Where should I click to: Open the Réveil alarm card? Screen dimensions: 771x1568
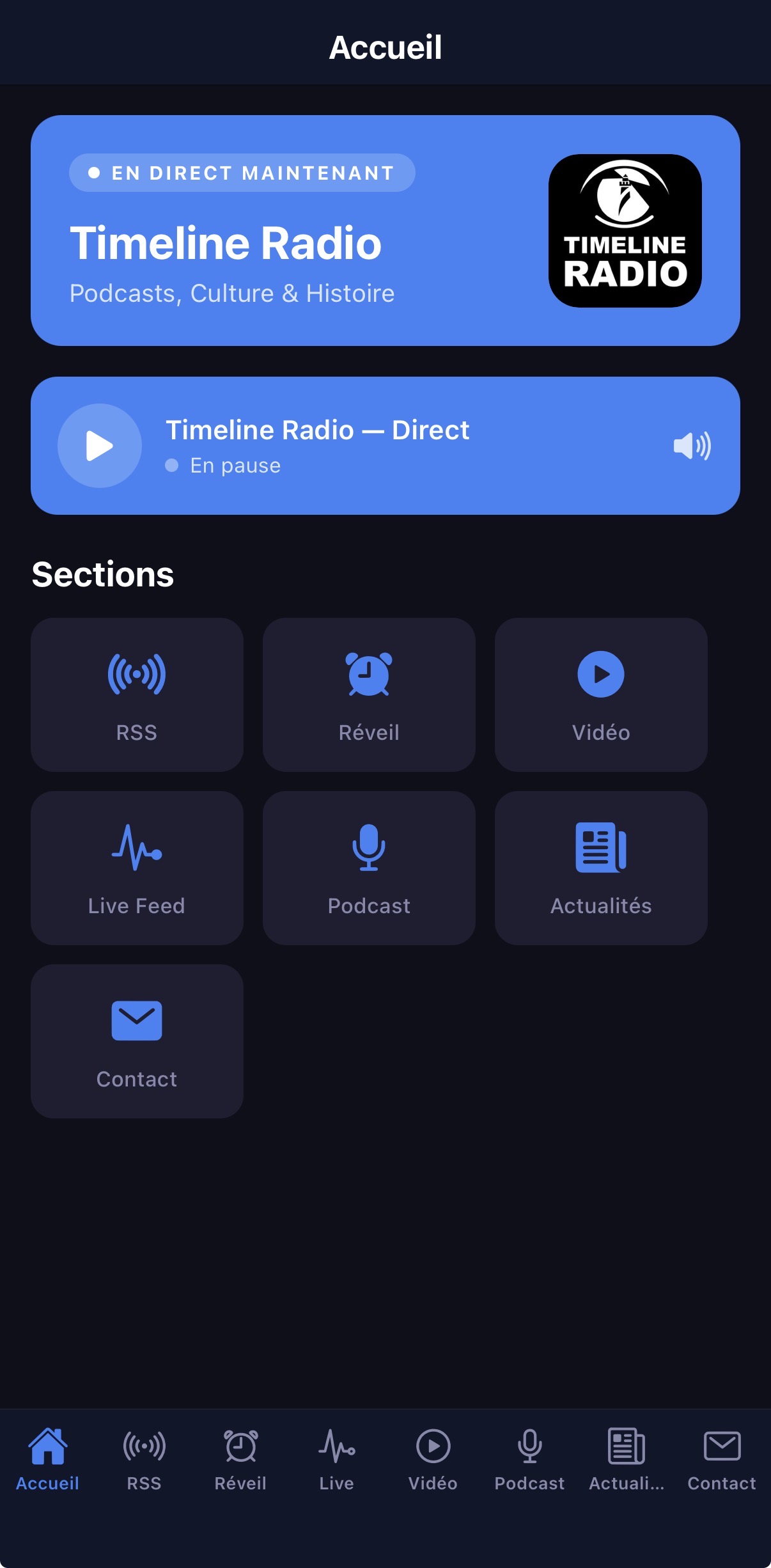(369, 694)
